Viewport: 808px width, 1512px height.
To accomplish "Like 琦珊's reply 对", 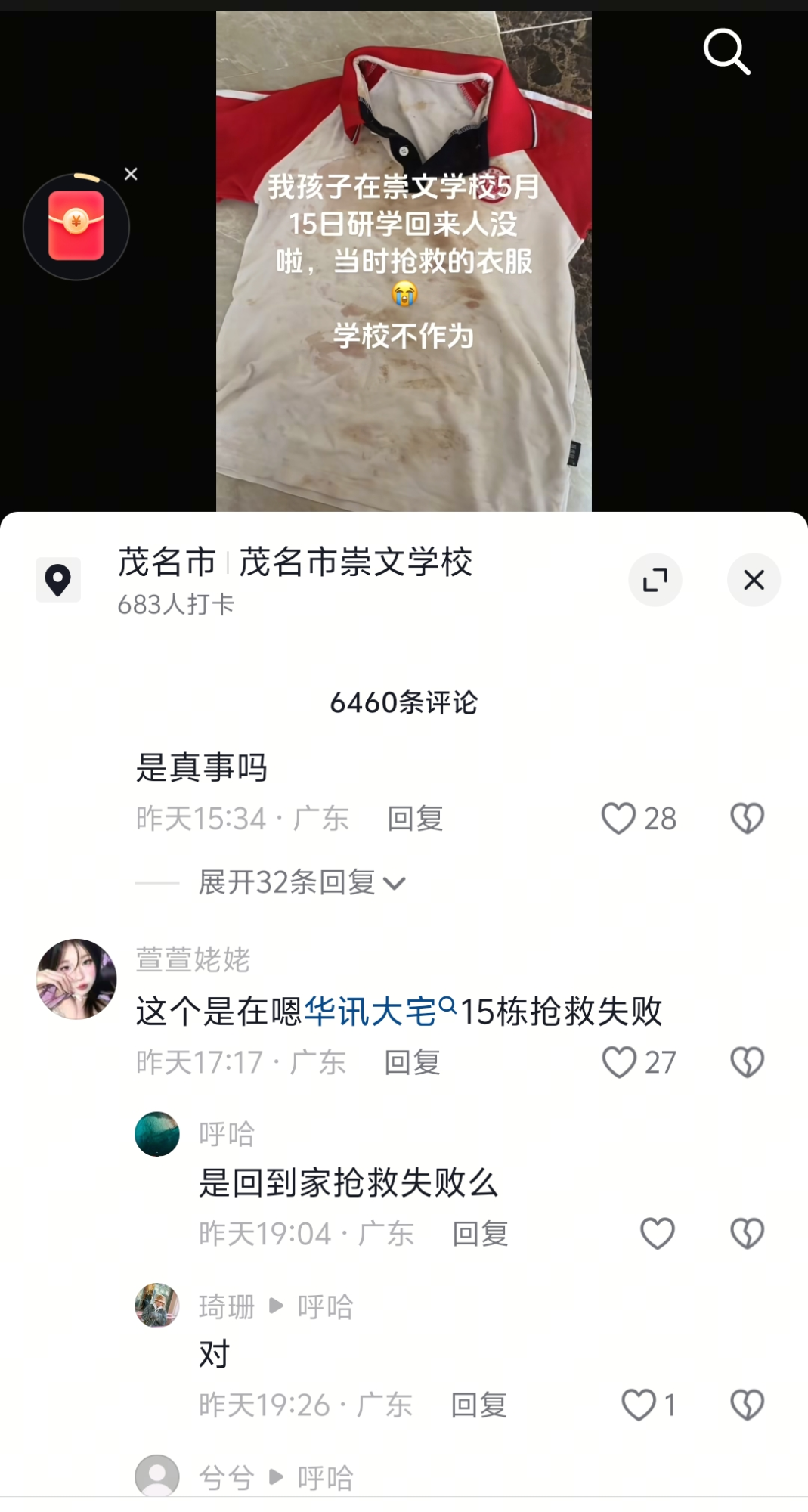I will (x=639, y=1405).
